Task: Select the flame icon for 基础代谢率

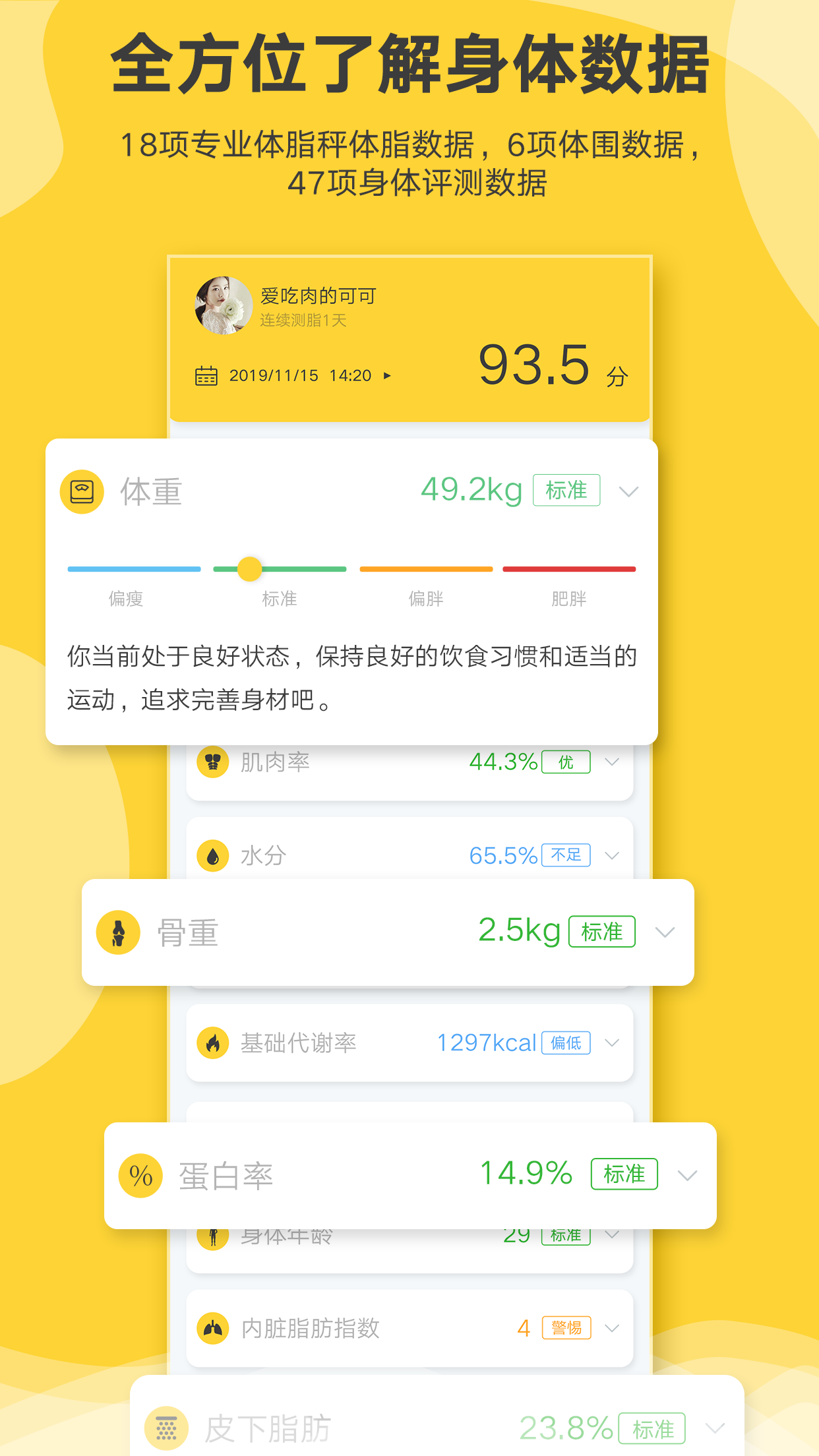Action: [x=214, y=1043]
